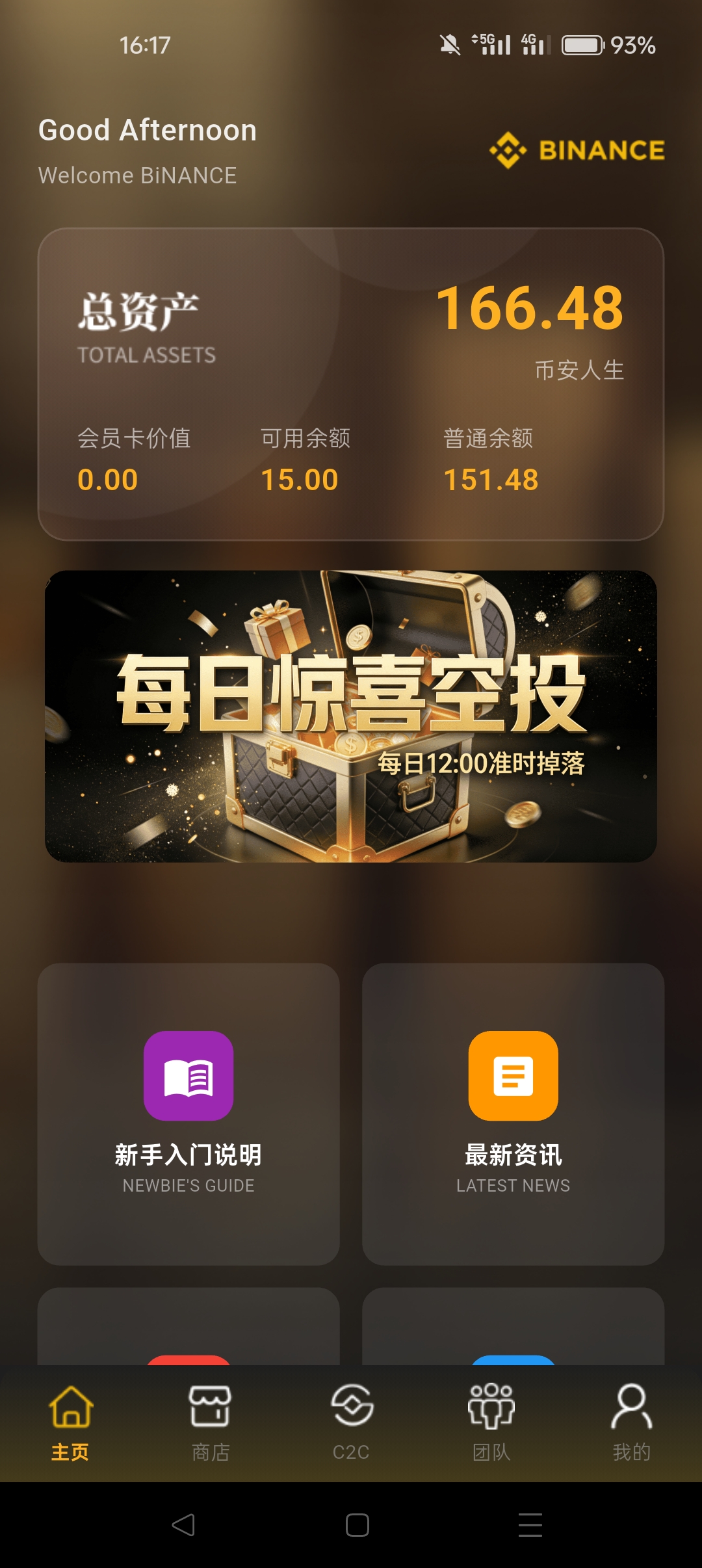View 最新资讯 Latest News card
The image size is (702, 1568).
tap(513, 1113)
